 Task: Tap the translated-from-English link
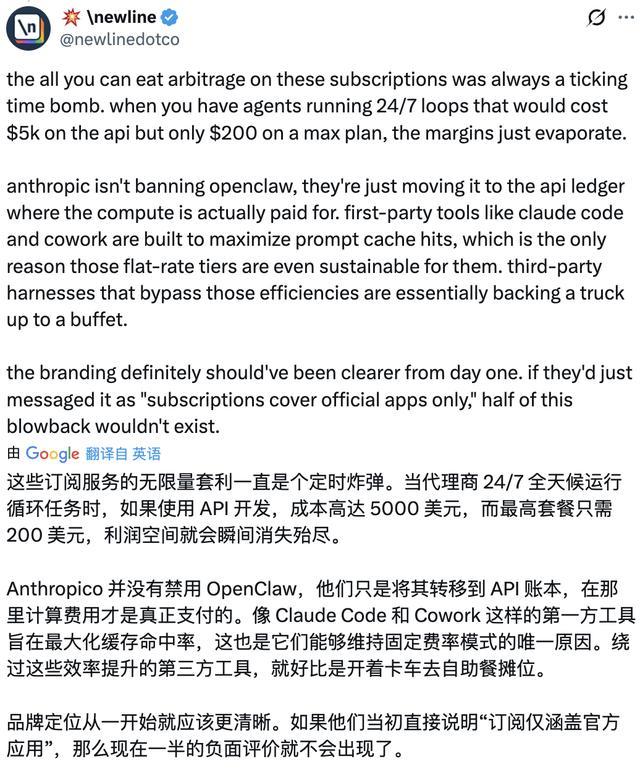123,453
